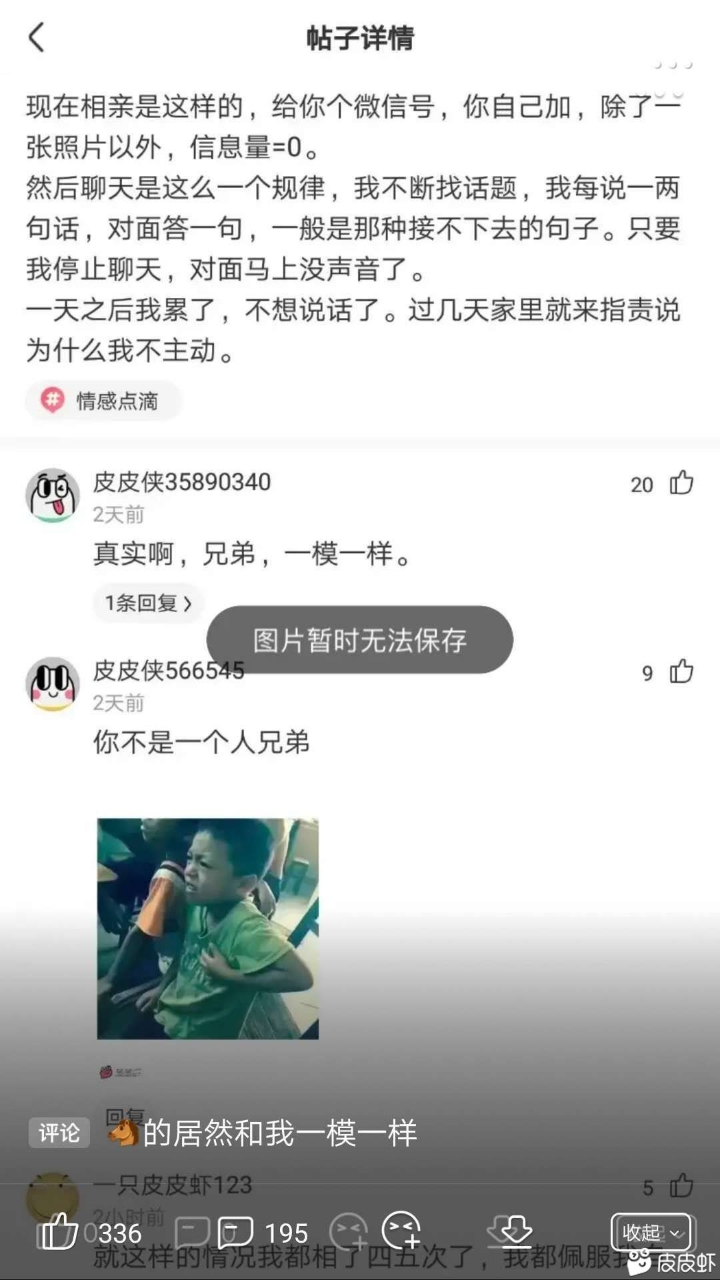720x1280 pixels.
Task: Download this image
Action: (x=515, y=1231)
